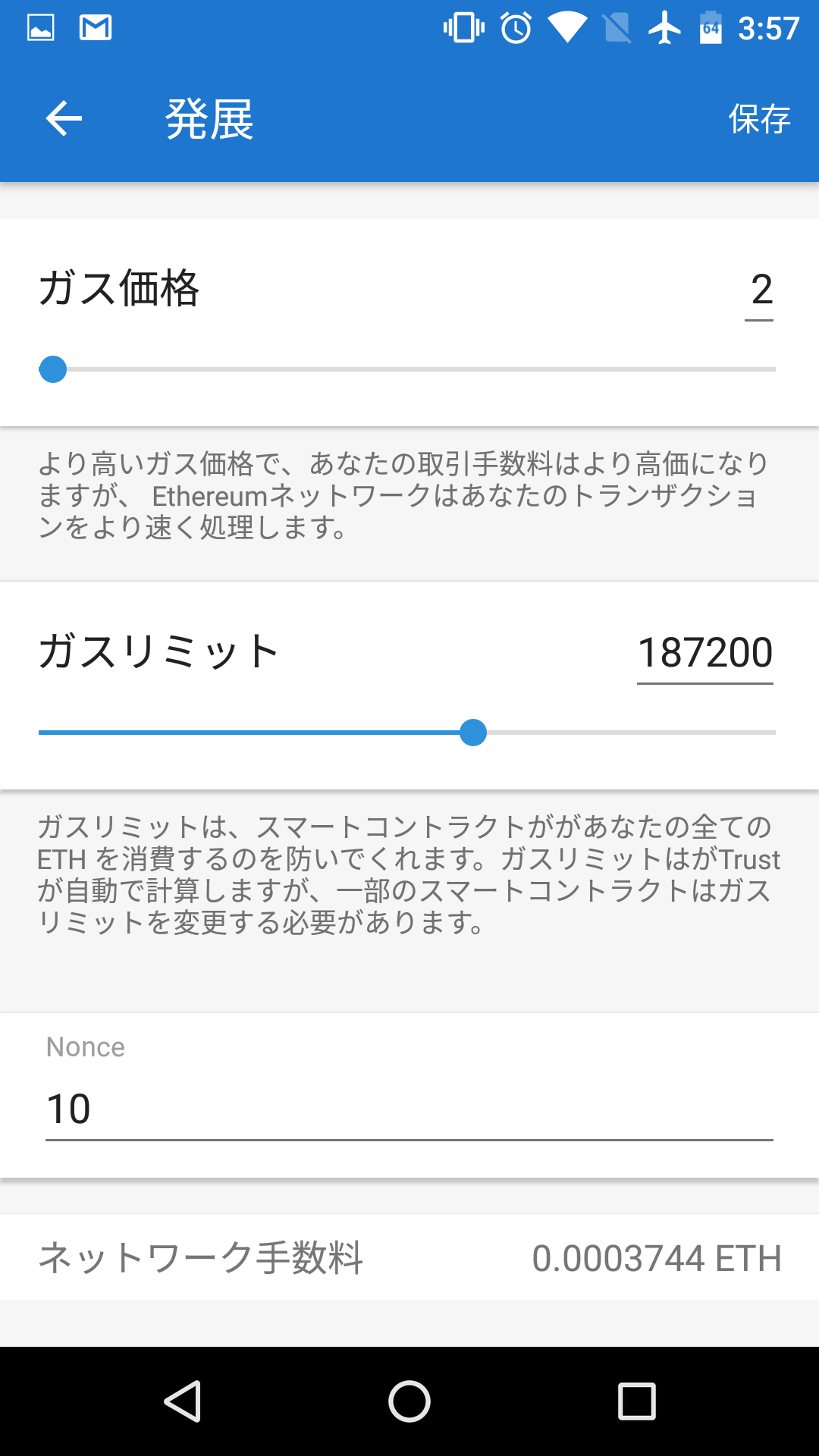Edit the ガスリミット value 187200
This screenshot has width=819, height=1456.
705,654
